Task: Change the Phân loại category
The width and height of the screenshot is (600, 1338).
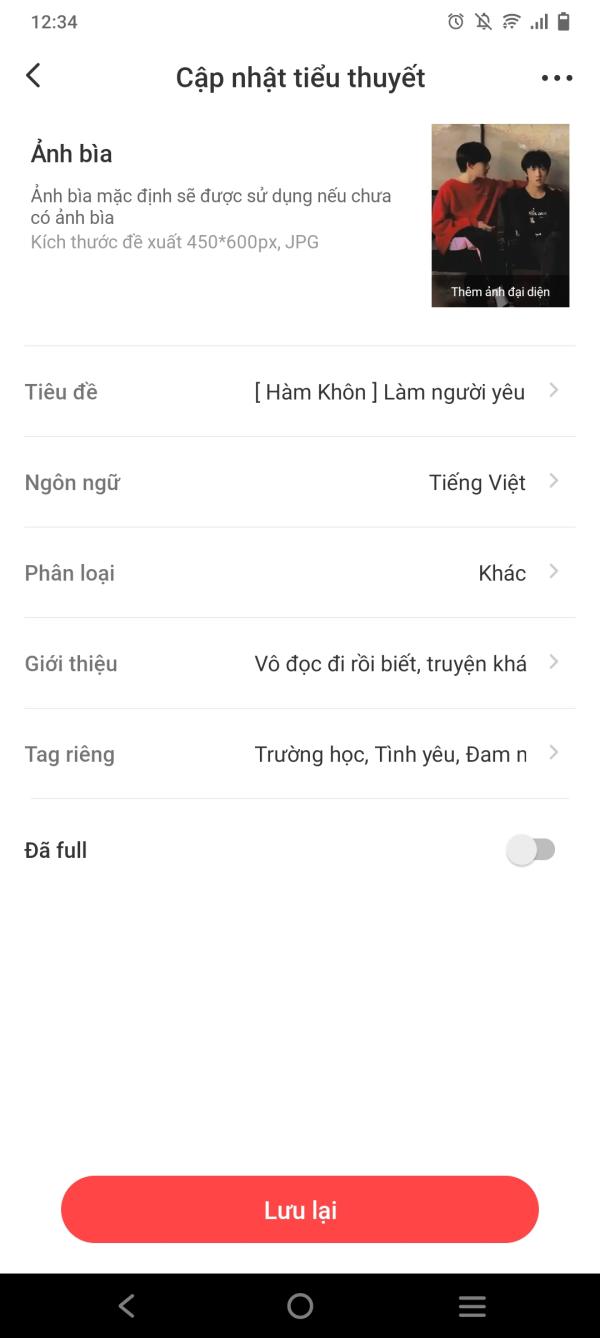Action: point(300,573)
